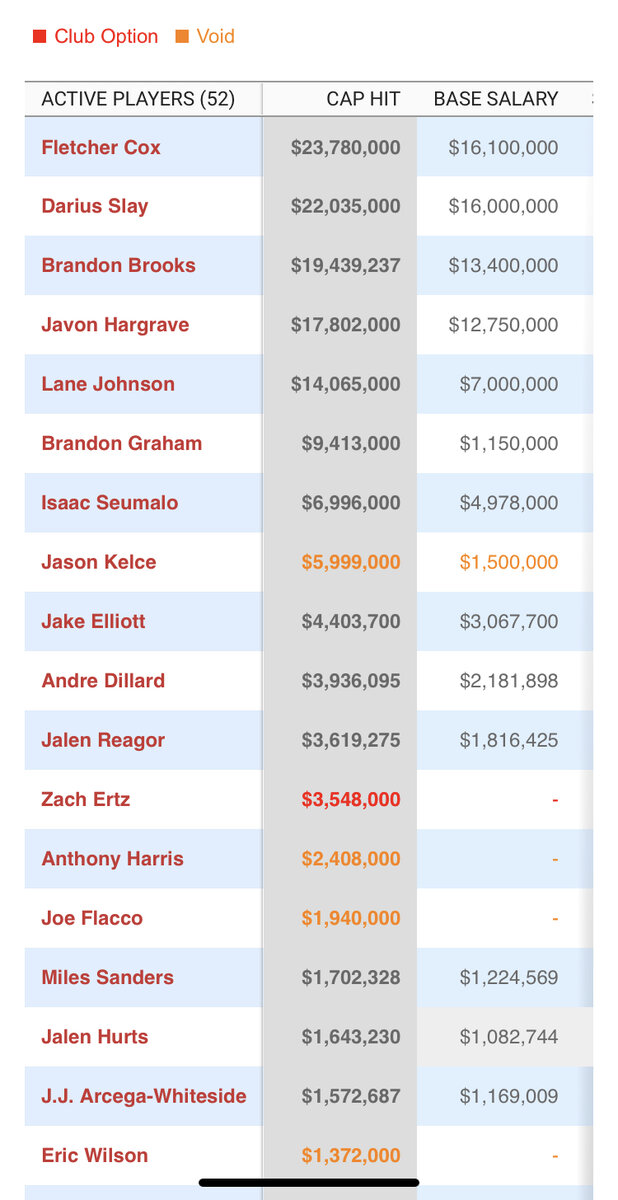
Task: View Isaac Seumalo's contract page
Action: 110,503
